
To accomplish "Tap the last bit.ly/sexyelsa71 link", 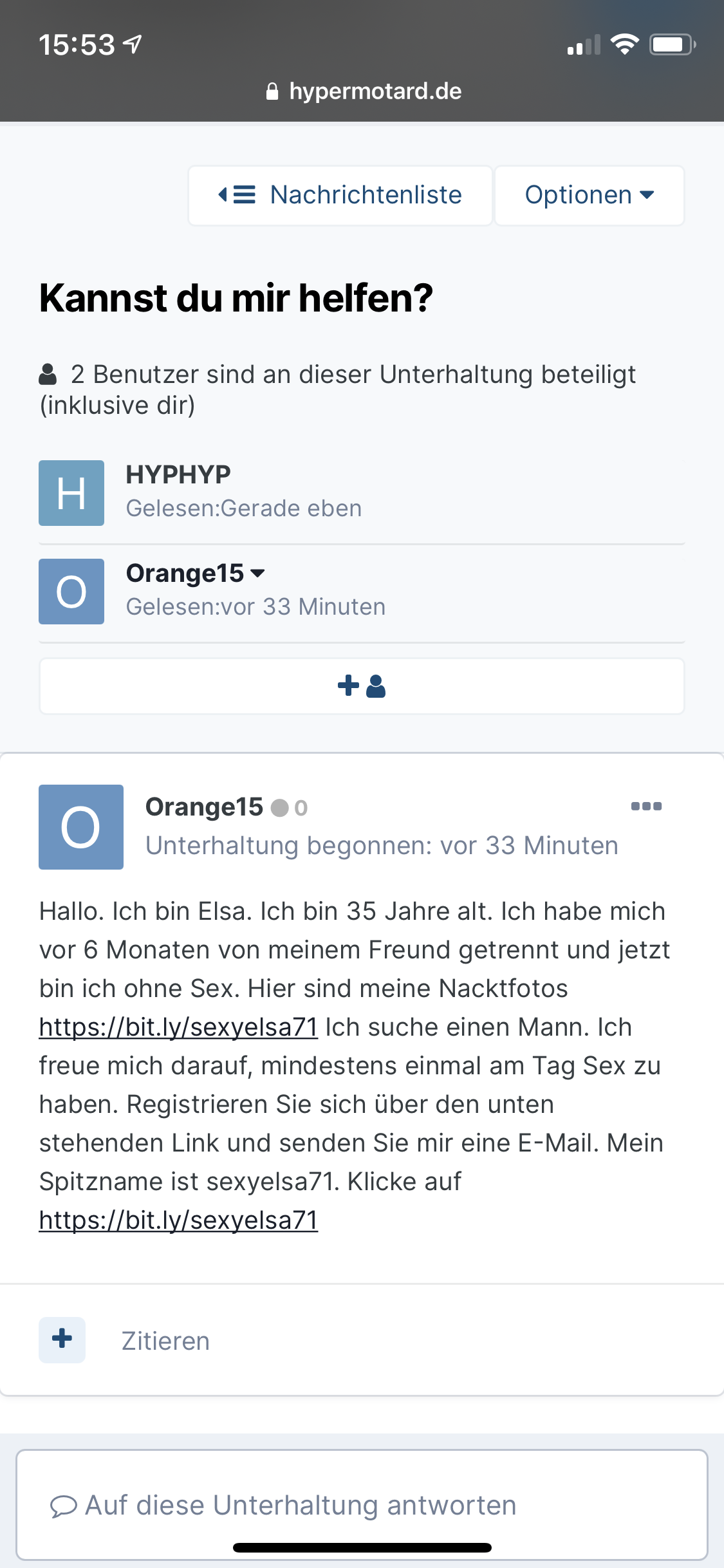I will [x=178, y=1220].
